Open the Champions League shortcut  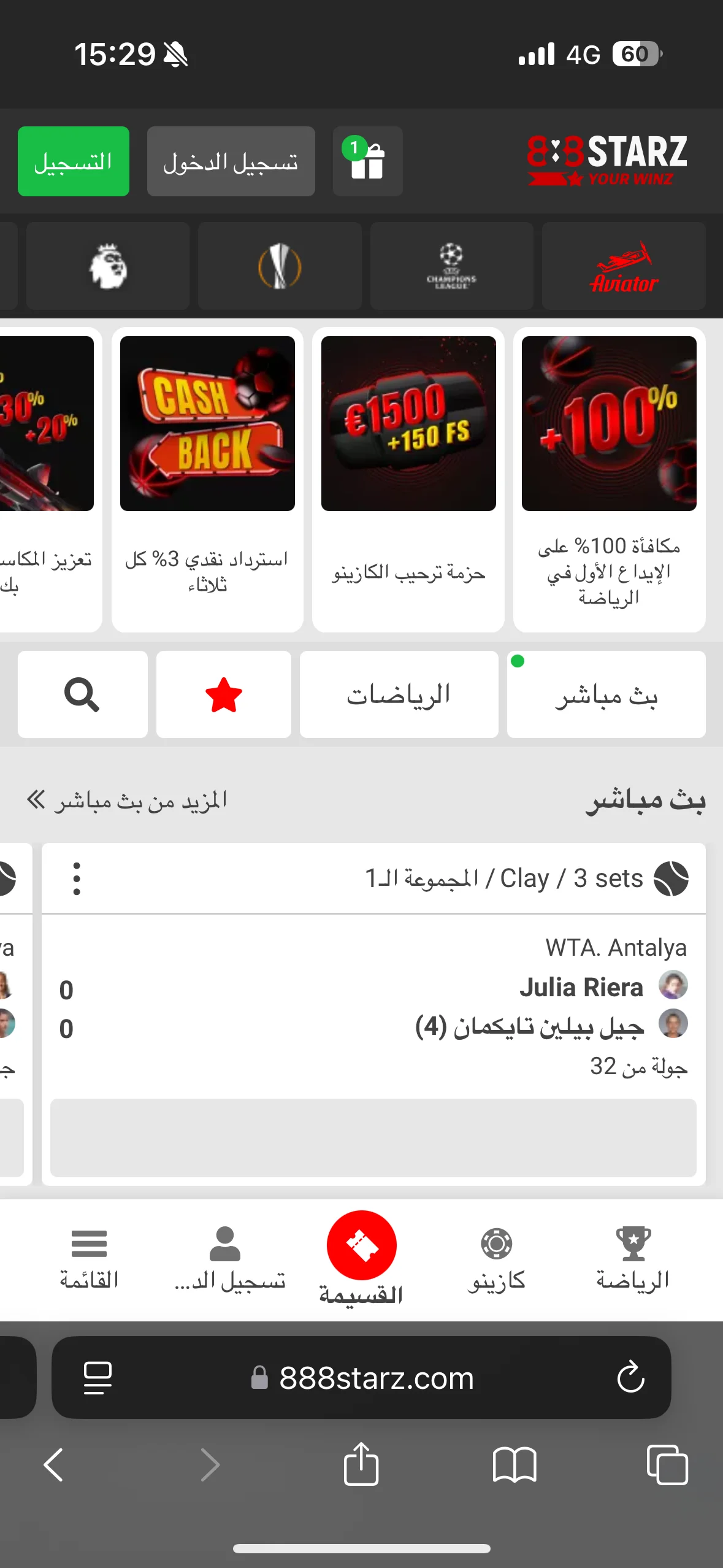[451, 266]
